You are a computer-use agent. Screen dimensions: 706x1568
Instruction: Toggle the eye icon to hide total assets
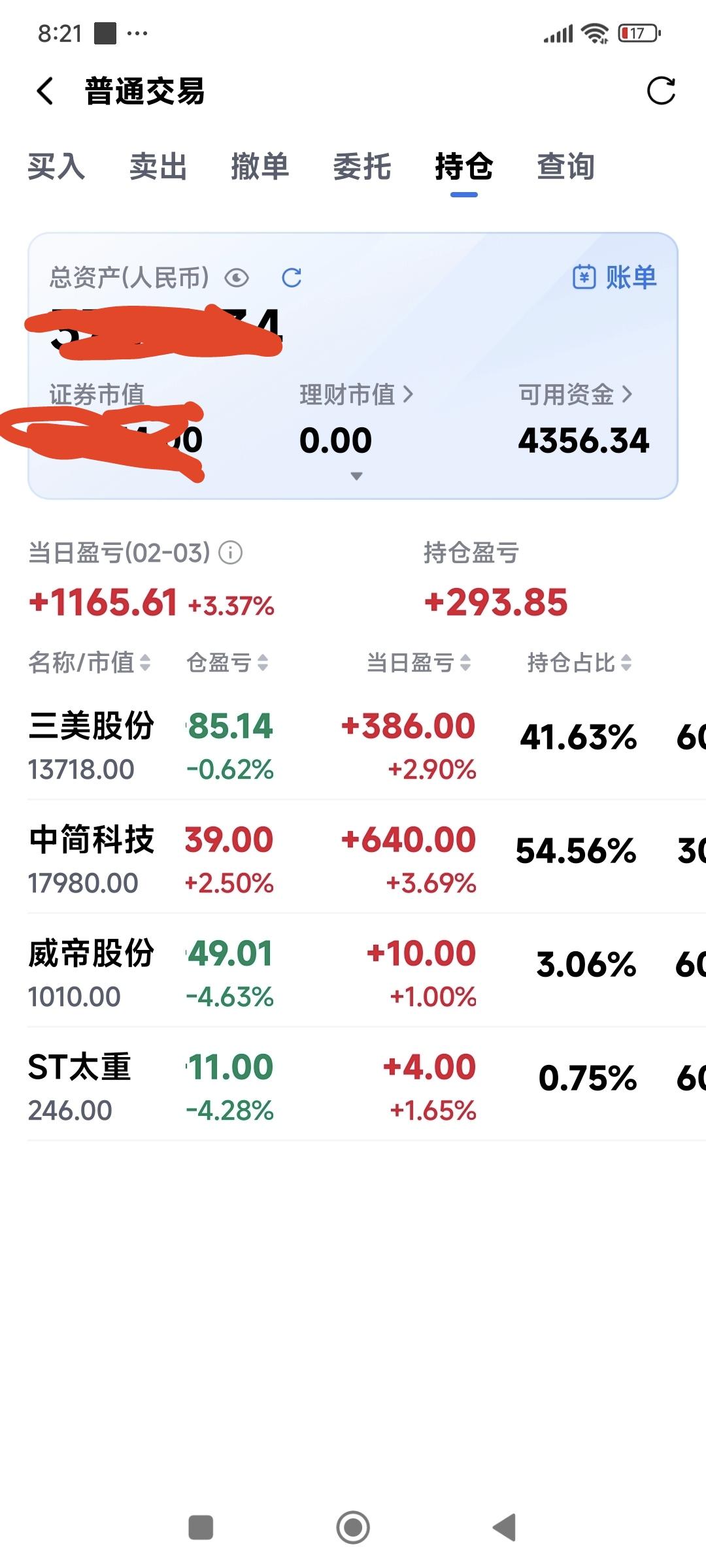coord(237,277)
